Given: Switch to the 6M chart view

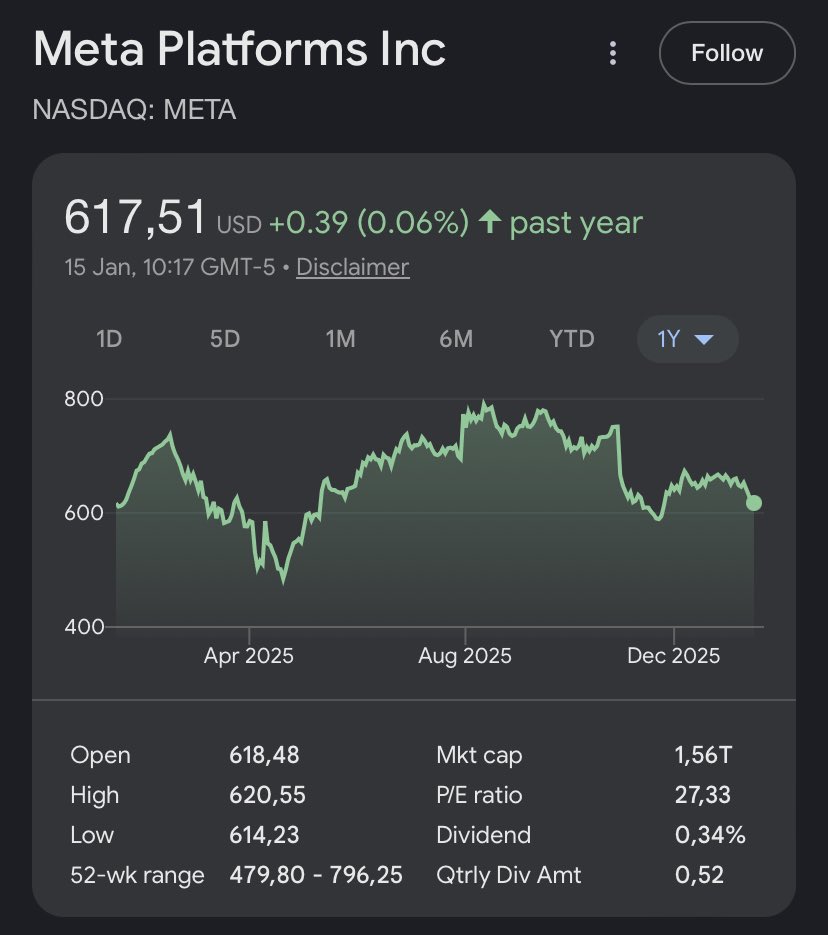Looking at the screenshot, I should 455,339.
